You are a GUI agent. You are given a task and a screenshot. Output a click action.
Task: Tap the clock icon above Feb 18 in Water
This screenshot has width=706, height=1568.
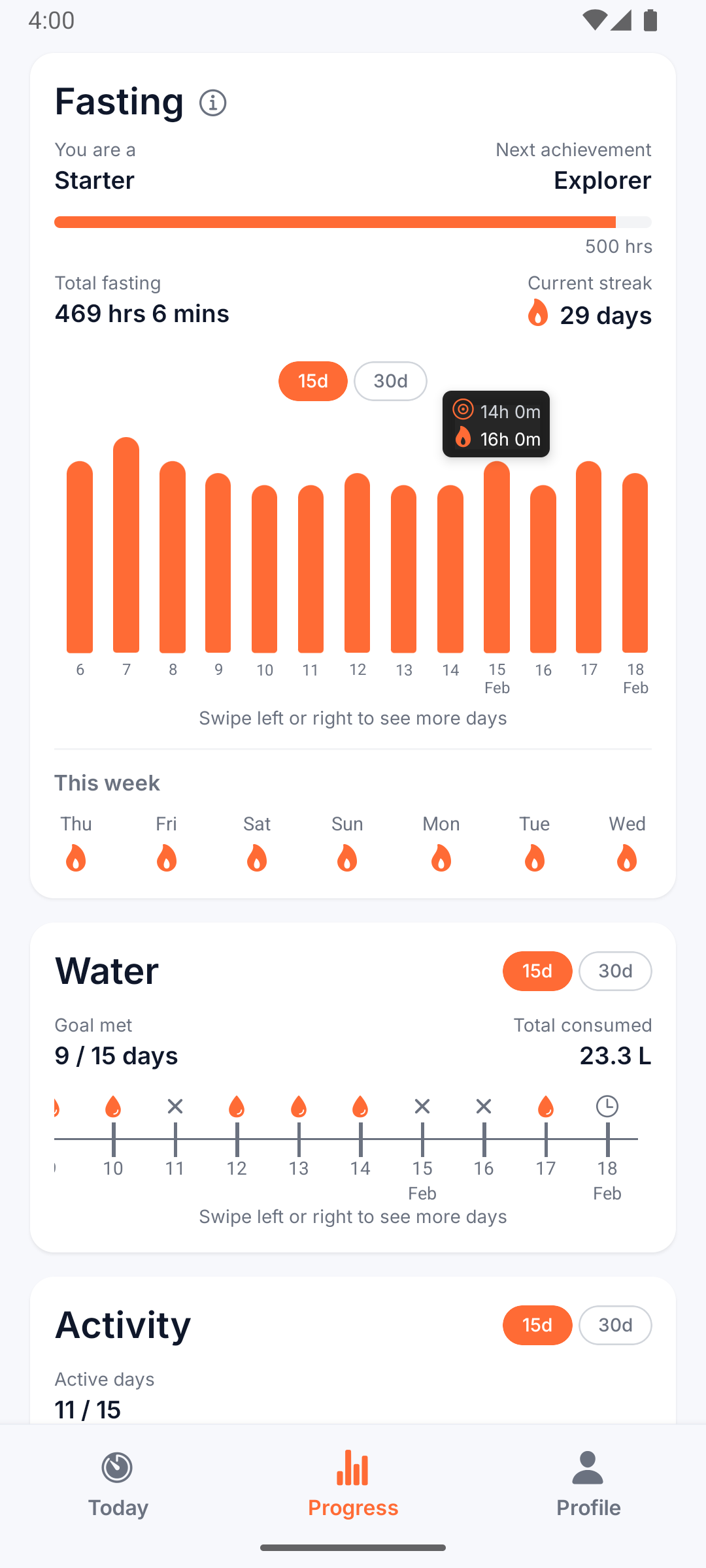(607, 1106)
